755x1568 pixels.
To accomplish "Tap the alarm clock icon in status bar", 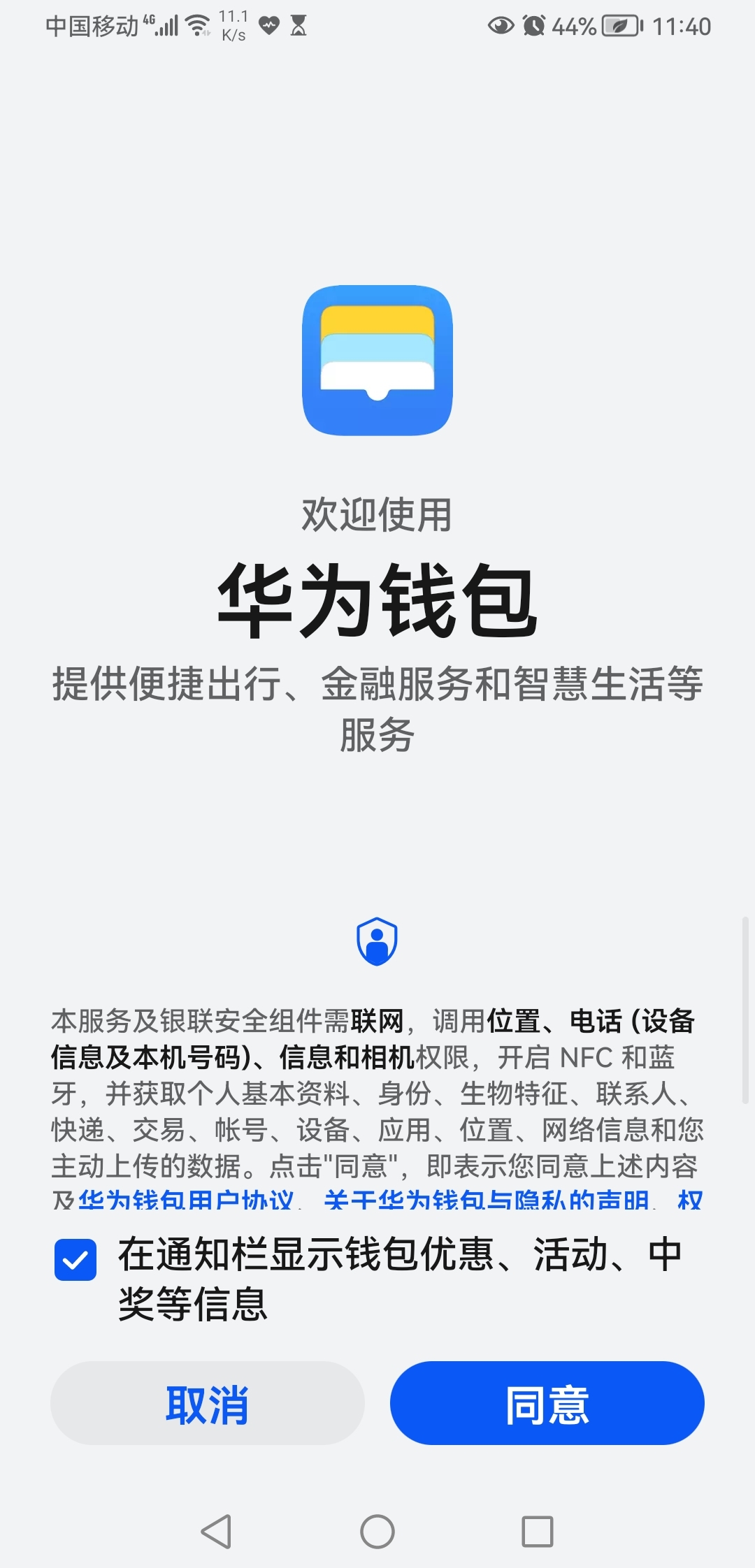I will coord(533,25).
